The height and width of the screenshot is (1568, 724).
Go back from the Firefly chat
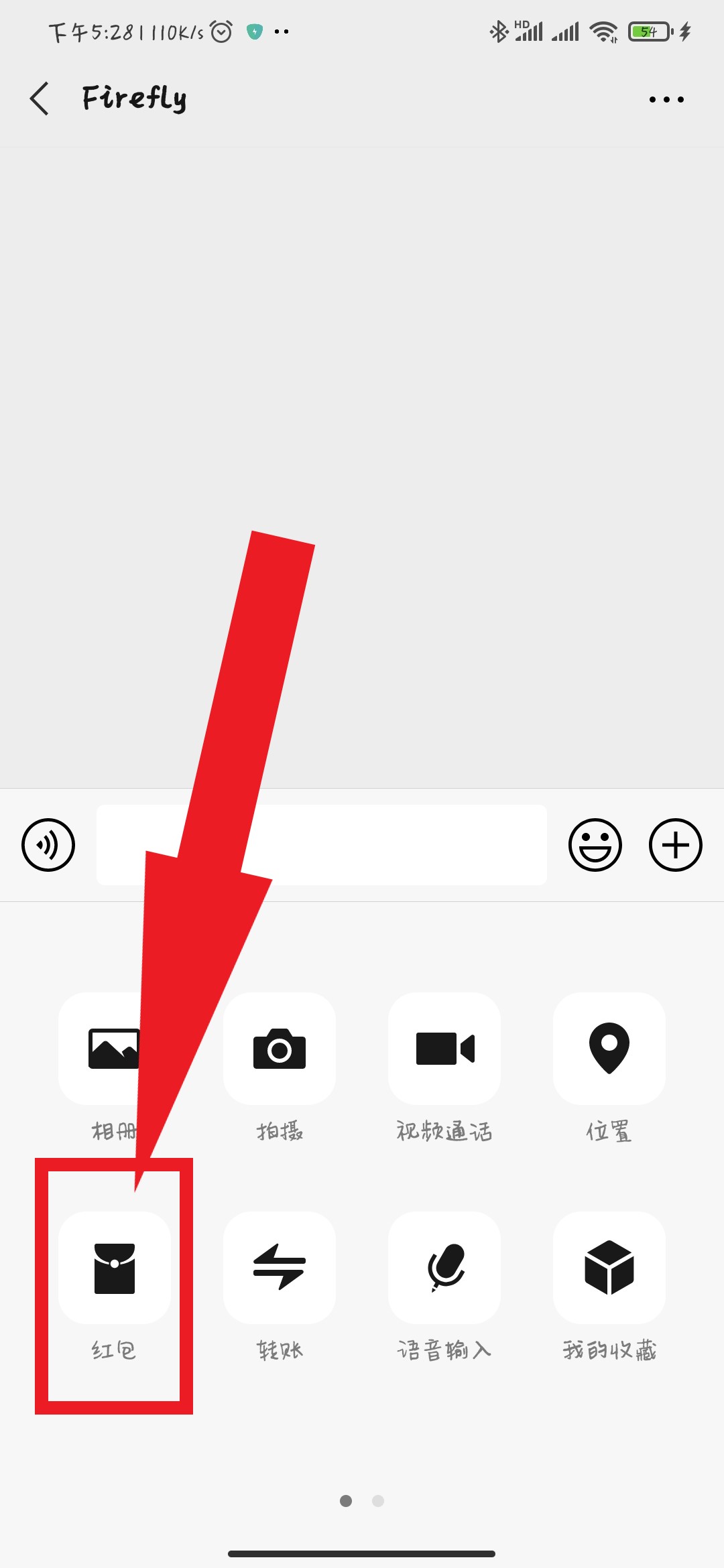(x=40, y=99)
